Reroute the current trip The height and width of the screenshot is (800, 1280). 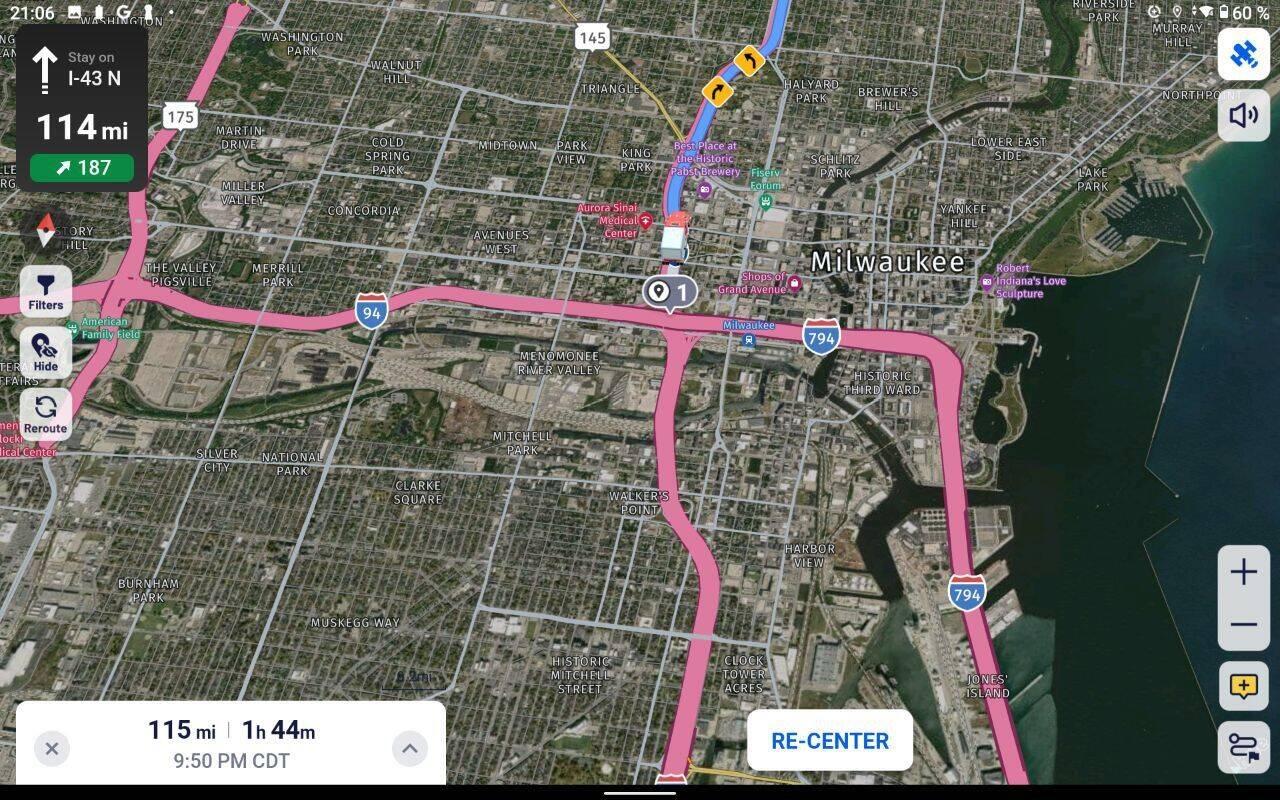pos(45,415)
